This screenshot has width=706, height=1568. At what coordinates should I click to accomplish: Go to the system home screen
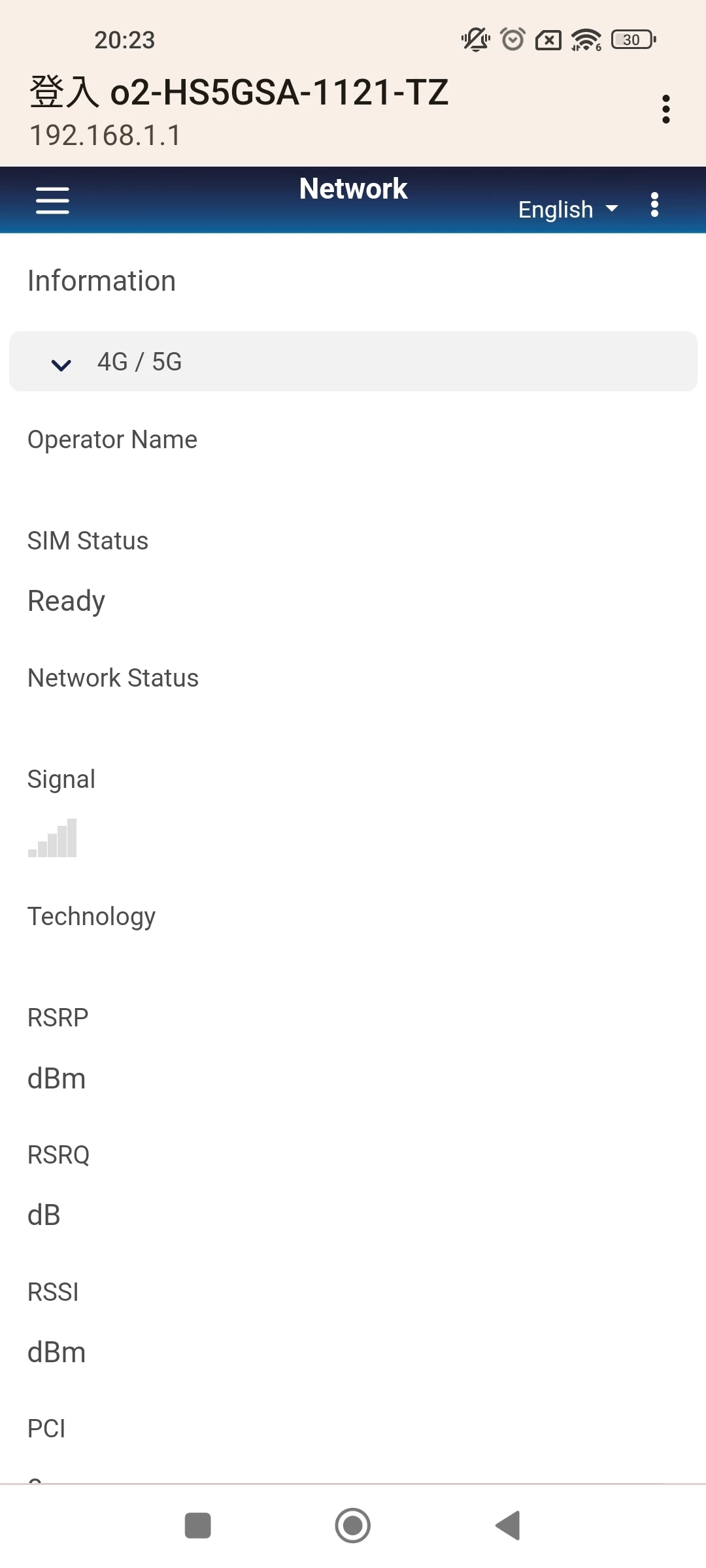click(353, 1526)
